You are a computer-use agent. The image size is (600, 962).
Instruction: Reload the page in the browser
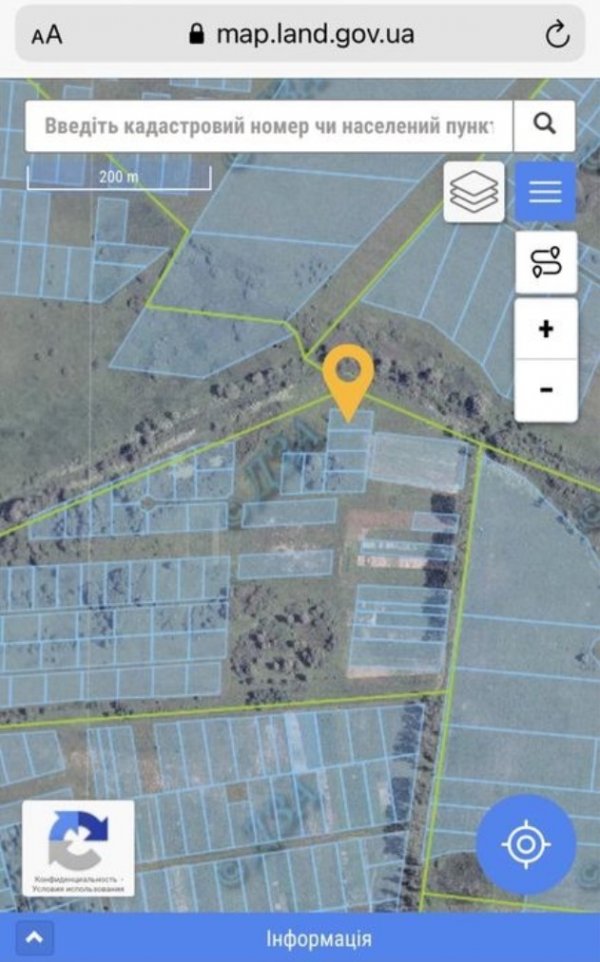(x=557, y=36)
